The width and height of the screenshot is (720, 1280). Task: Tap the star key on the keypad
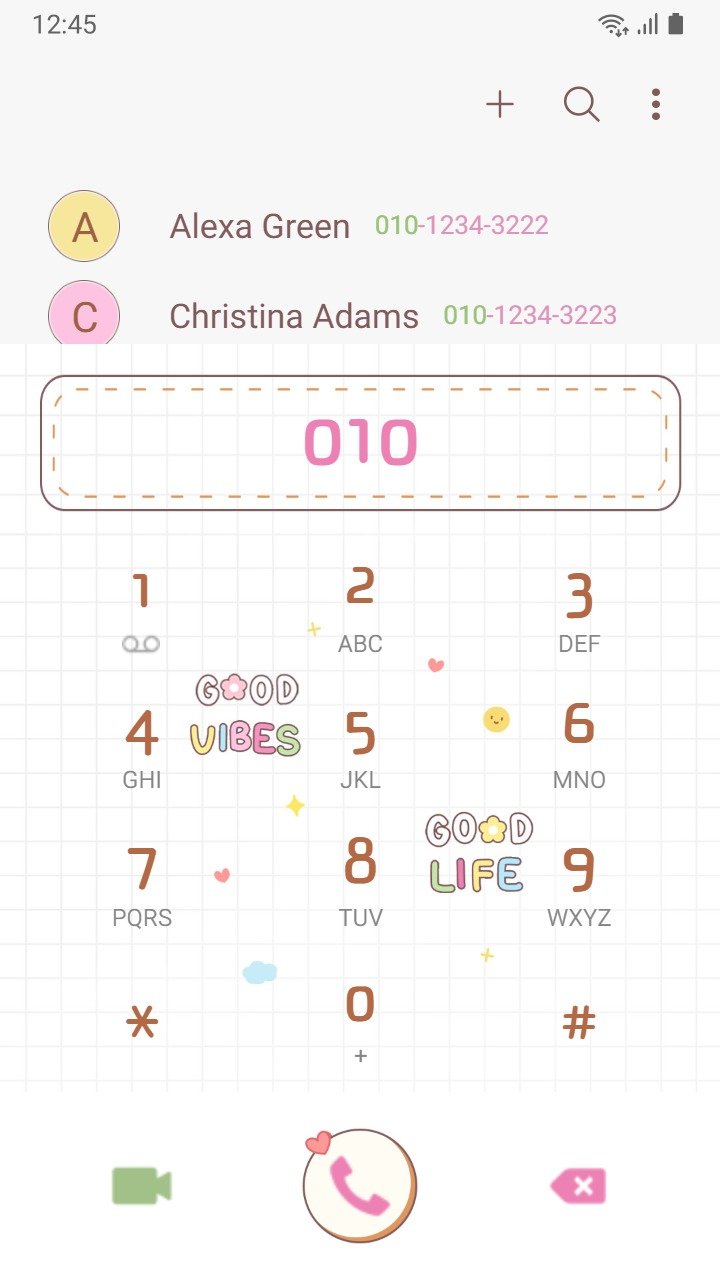[142, 1022]
